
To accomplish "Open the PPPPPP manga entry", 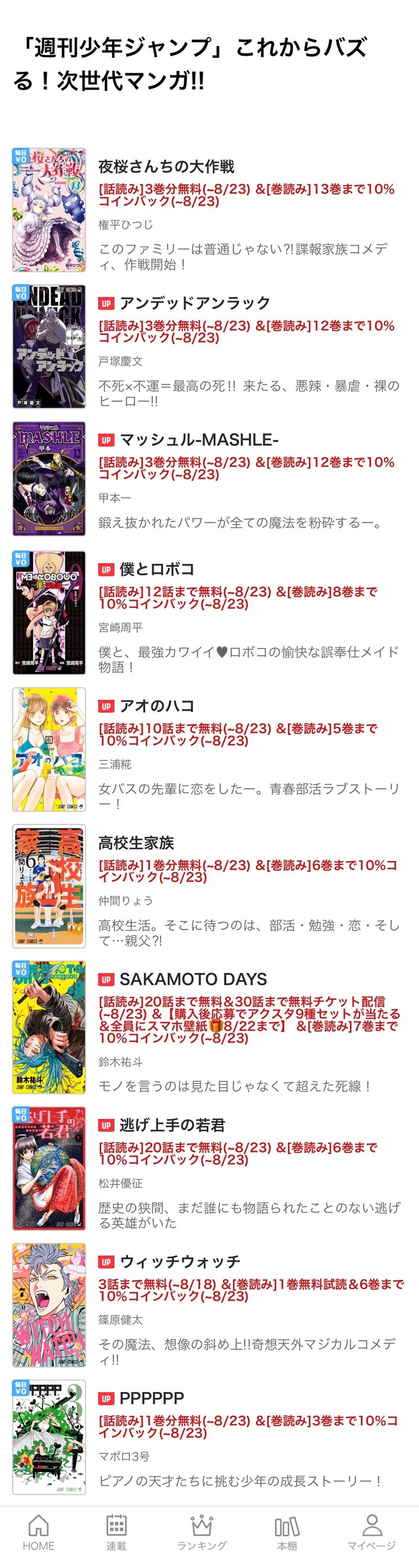I will 152,1398.
